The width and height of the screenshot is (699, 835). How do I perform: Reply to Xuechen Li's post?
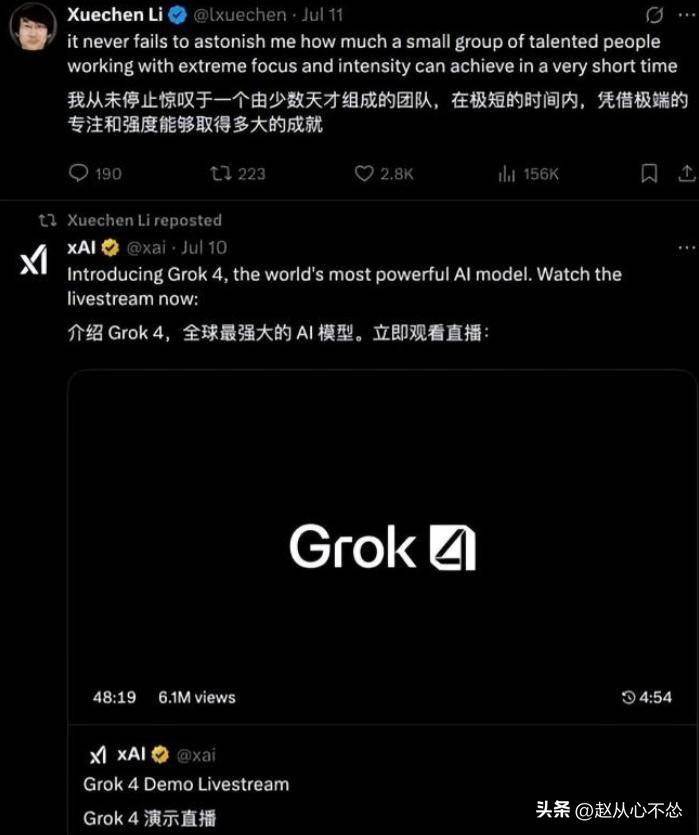coord(80,173)
